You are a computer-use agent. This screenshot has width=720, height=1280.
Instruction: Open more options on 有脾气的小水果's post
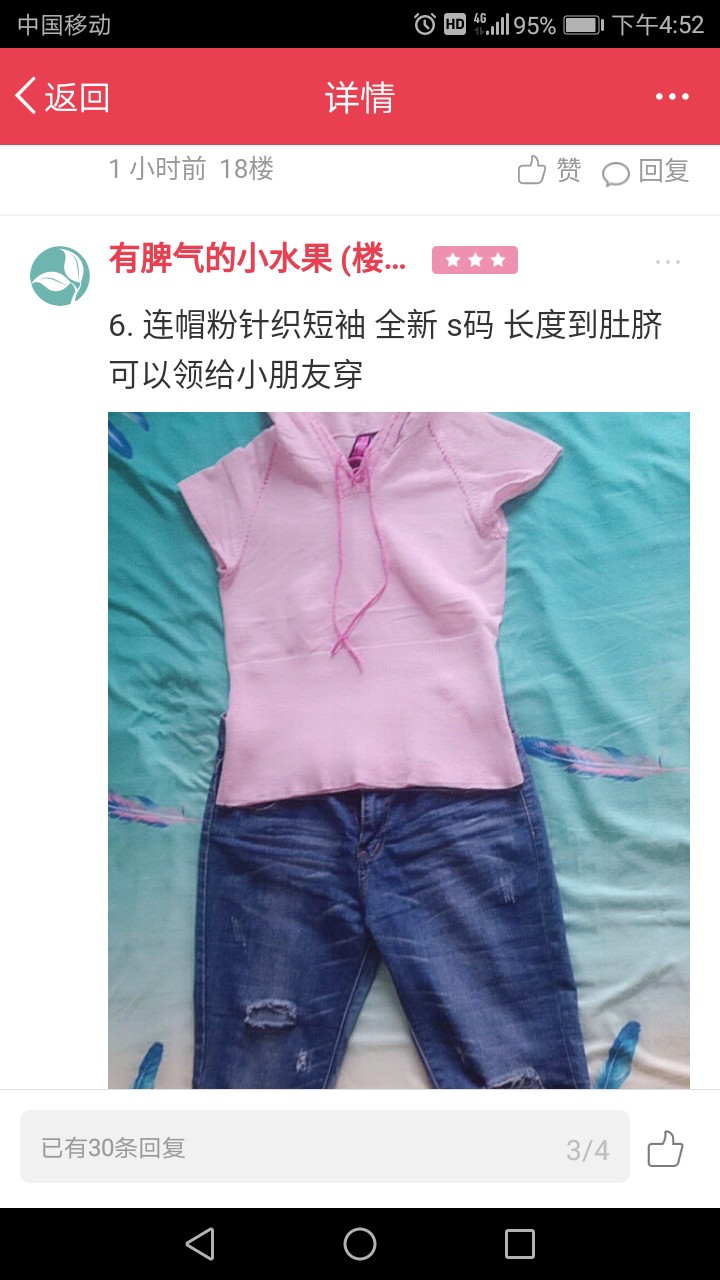[668, 262]
